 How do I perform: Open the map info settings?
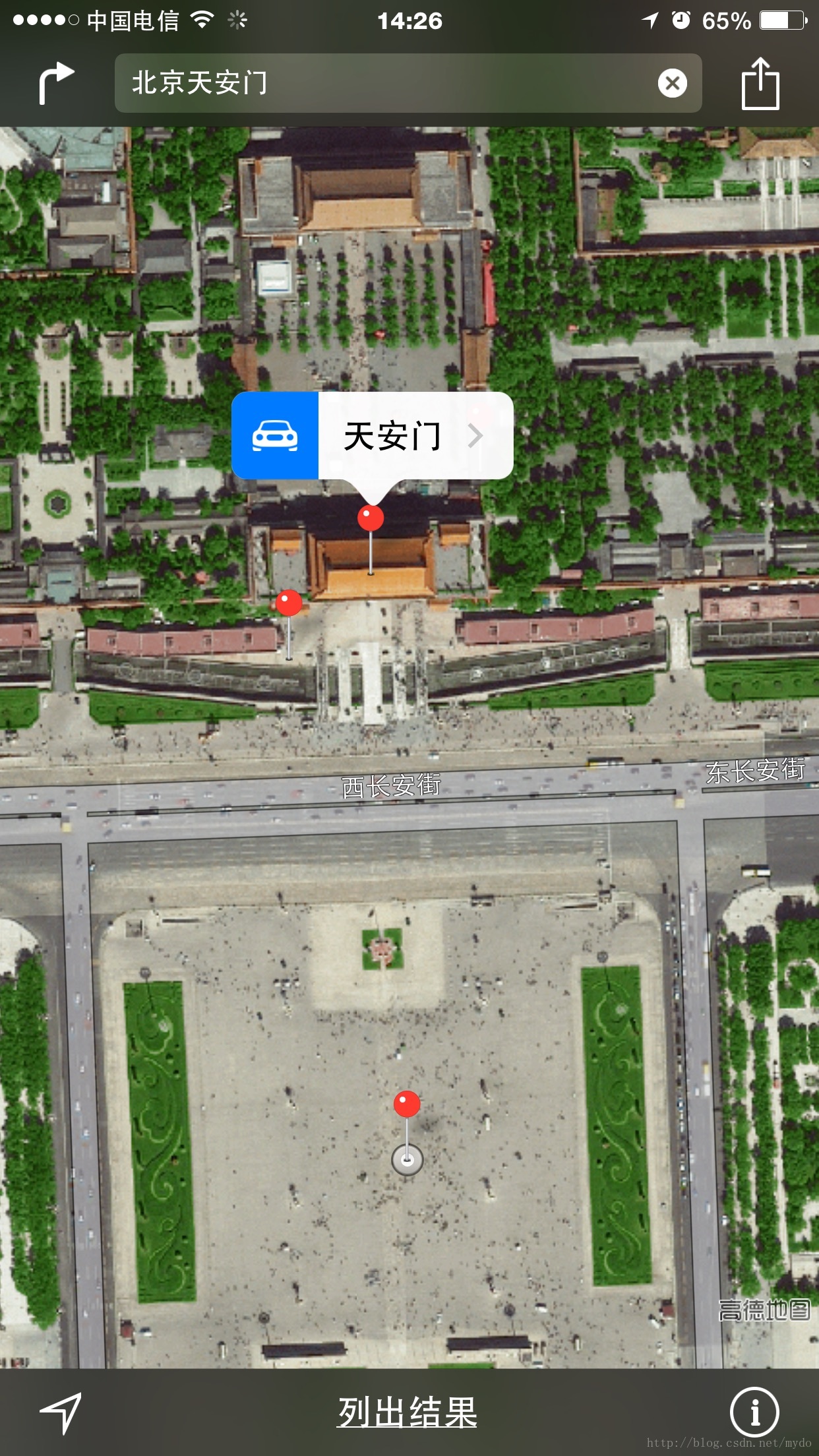coord(754,1412)
